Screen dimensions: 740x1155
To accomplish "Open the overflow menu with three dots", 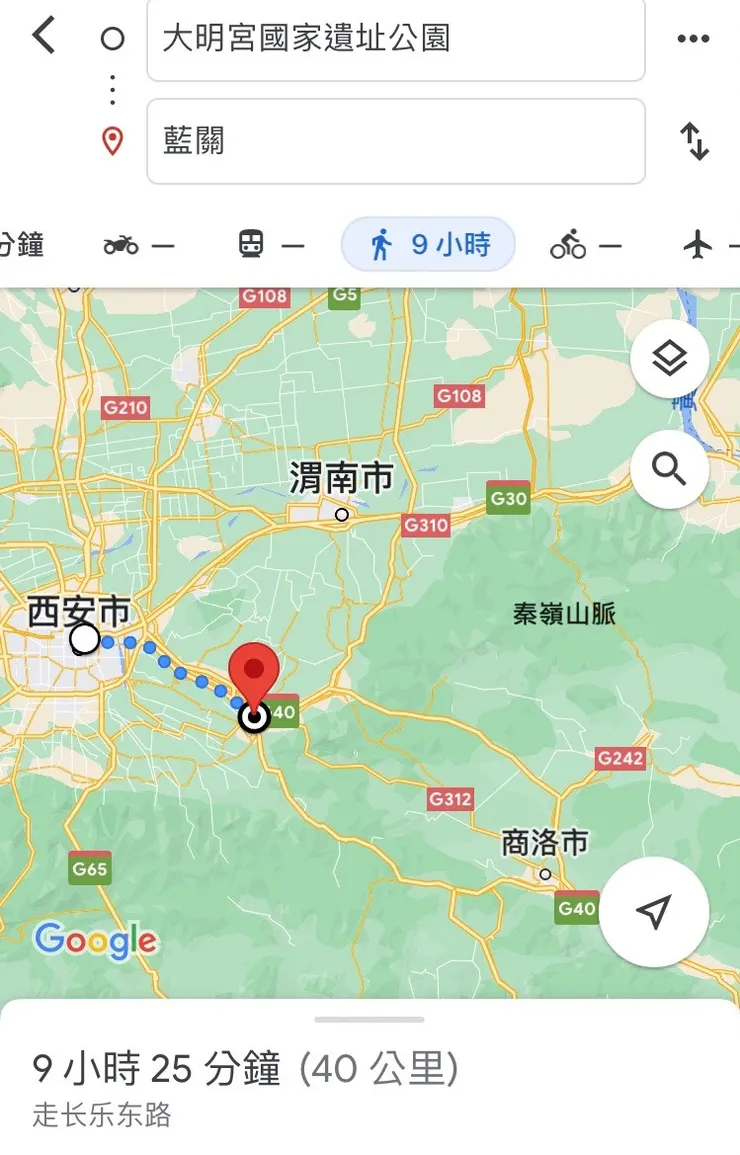I will pyautogui.click(x=694, y=37).
